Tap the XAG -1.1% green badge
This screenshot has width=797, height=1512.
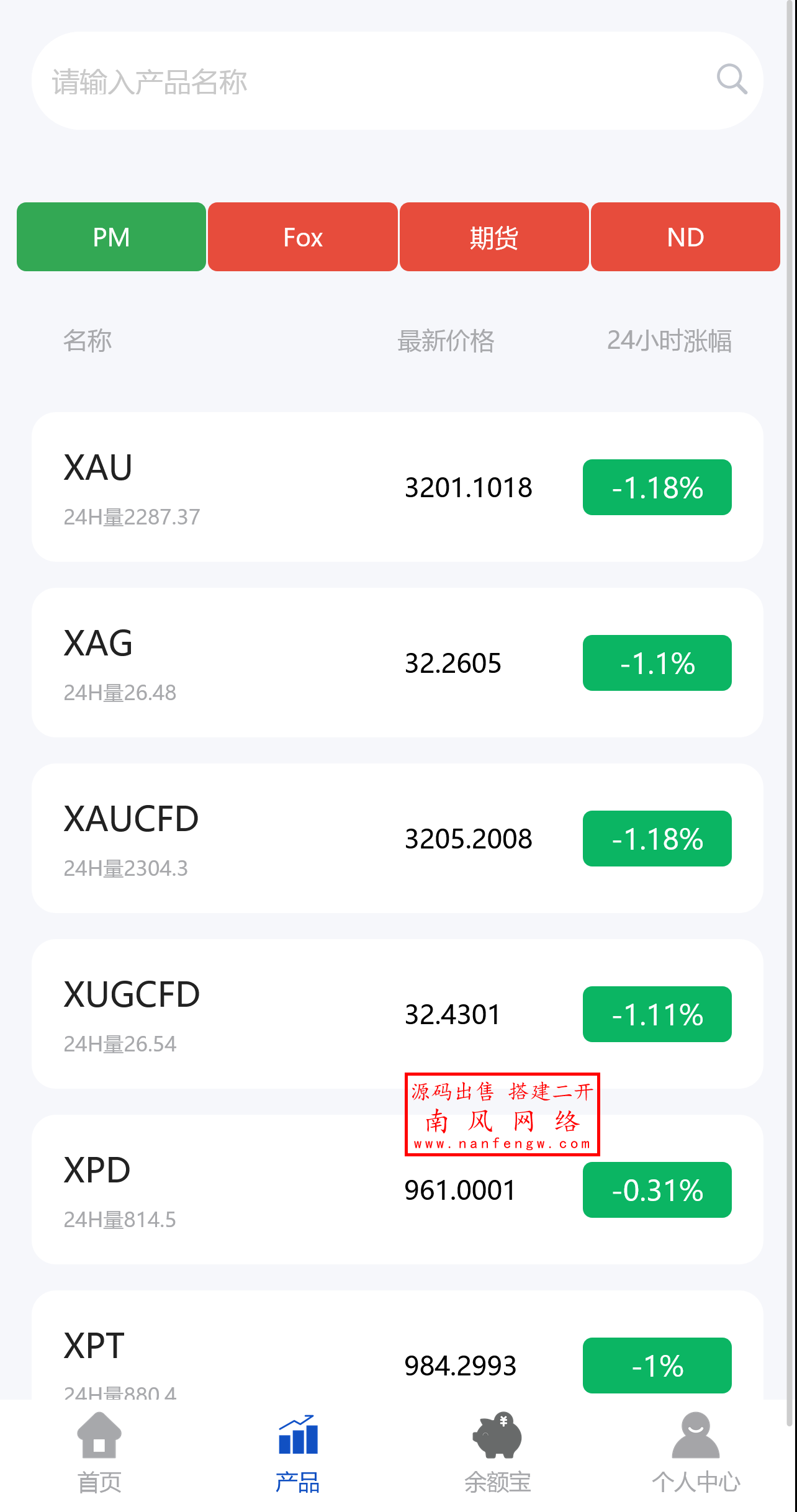coord(656,663)
